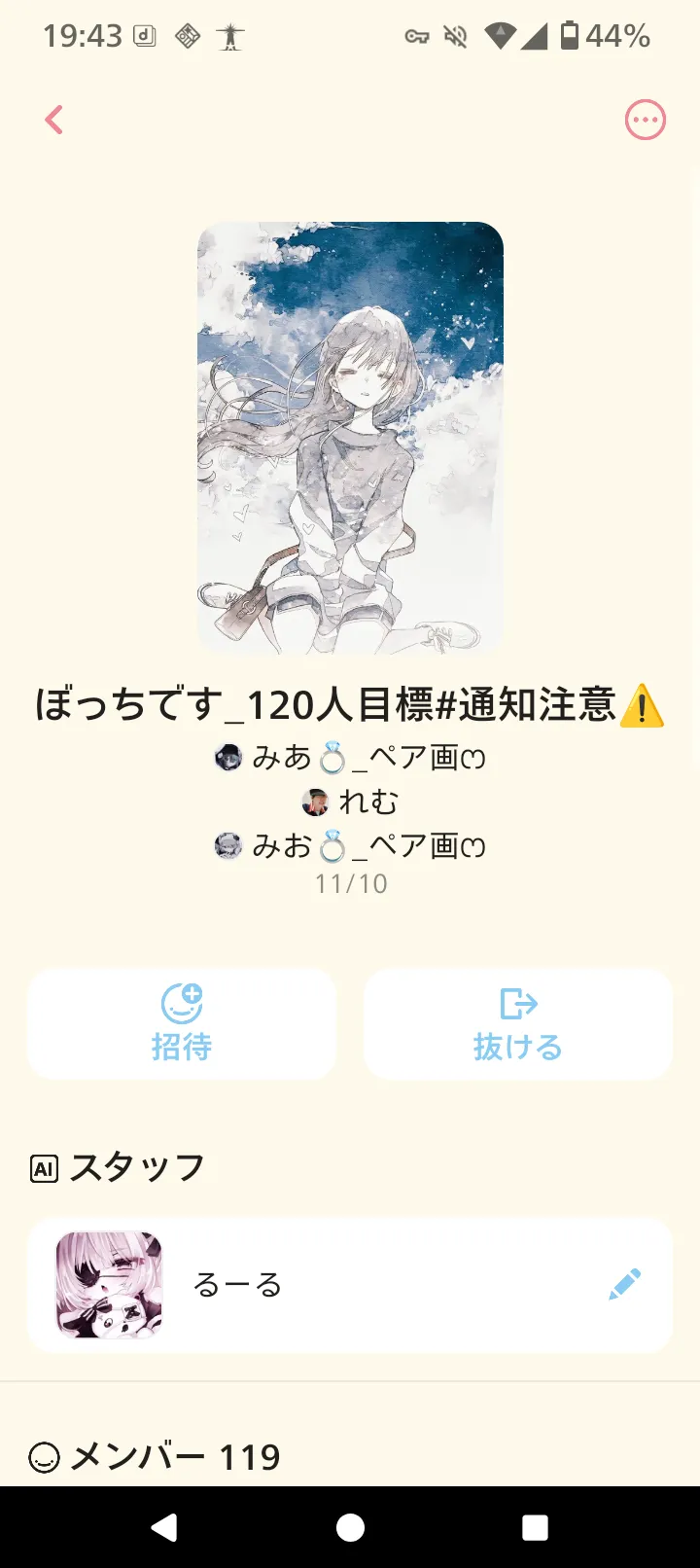Open れむ's profile
The height and width of the screenshot is (1568, 700).
(x=351, y=802)
